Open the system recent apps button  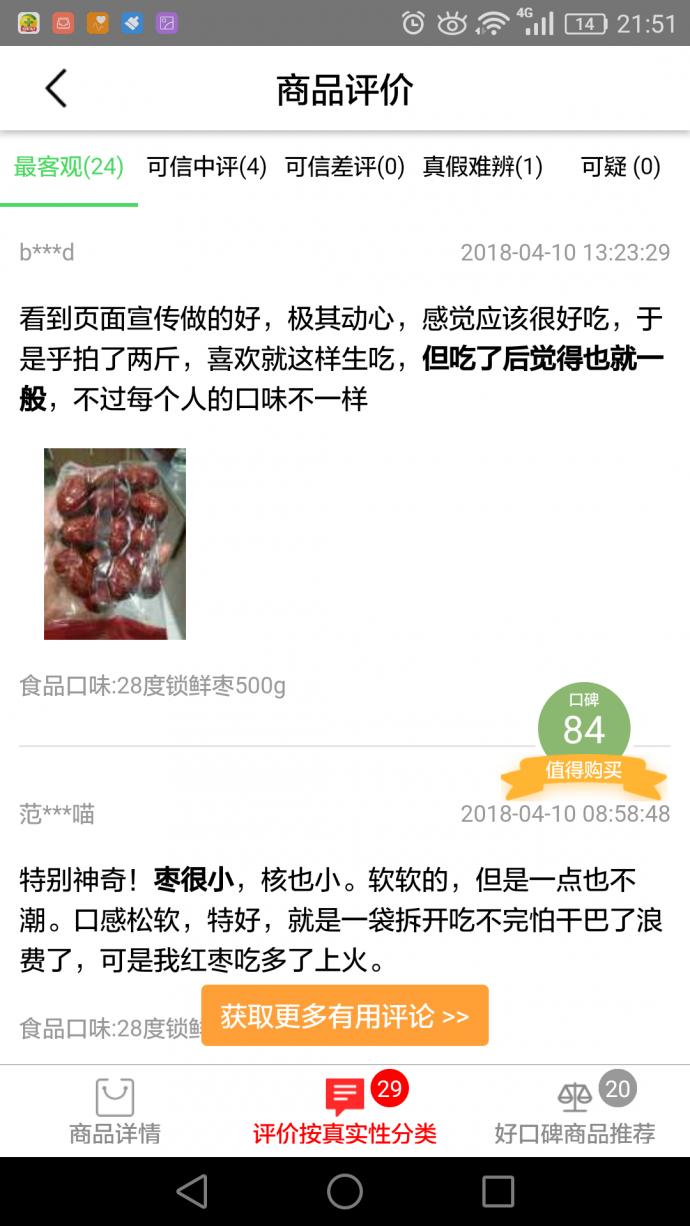pos(498,1191)
